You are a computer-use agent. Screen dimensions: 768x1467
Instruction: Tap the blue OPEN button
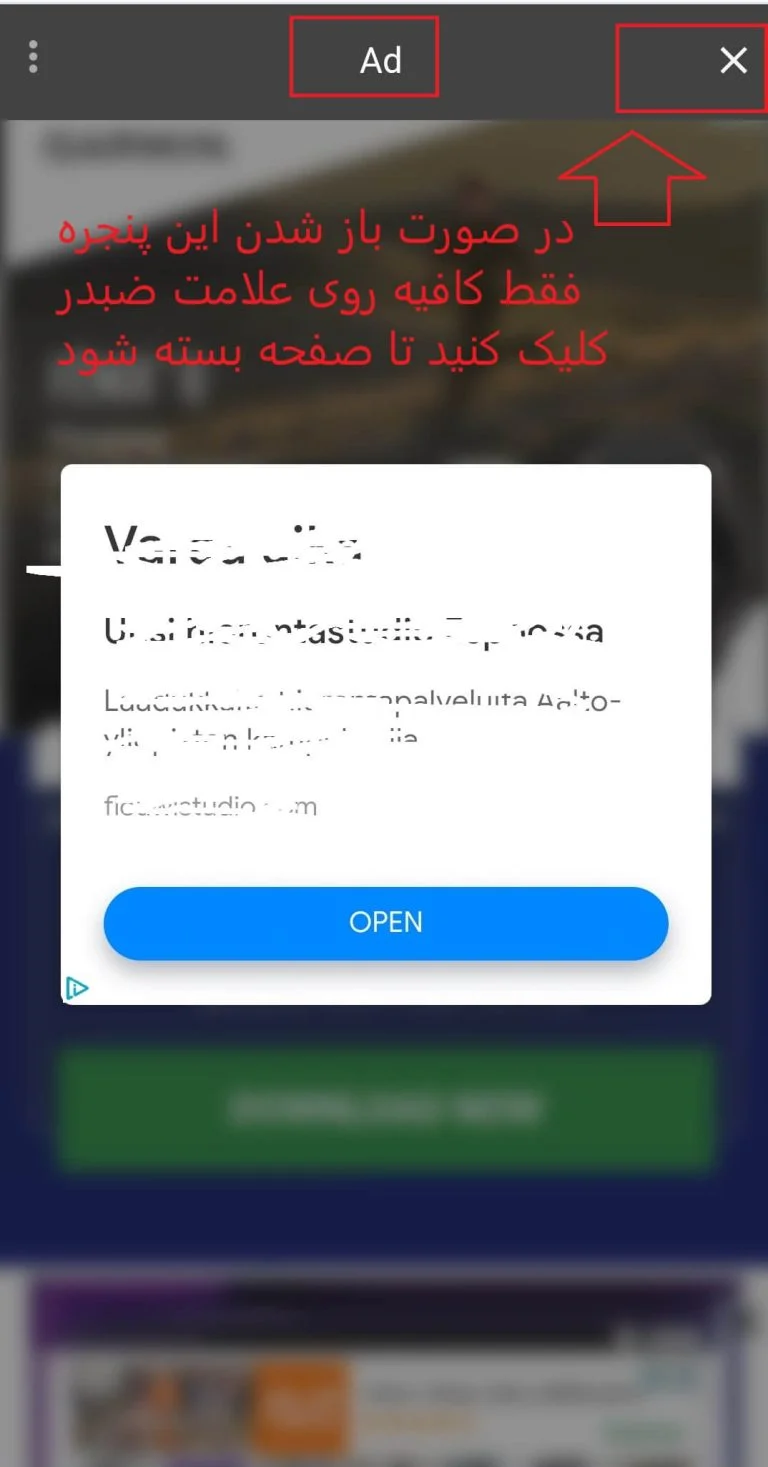click(386, 922)
